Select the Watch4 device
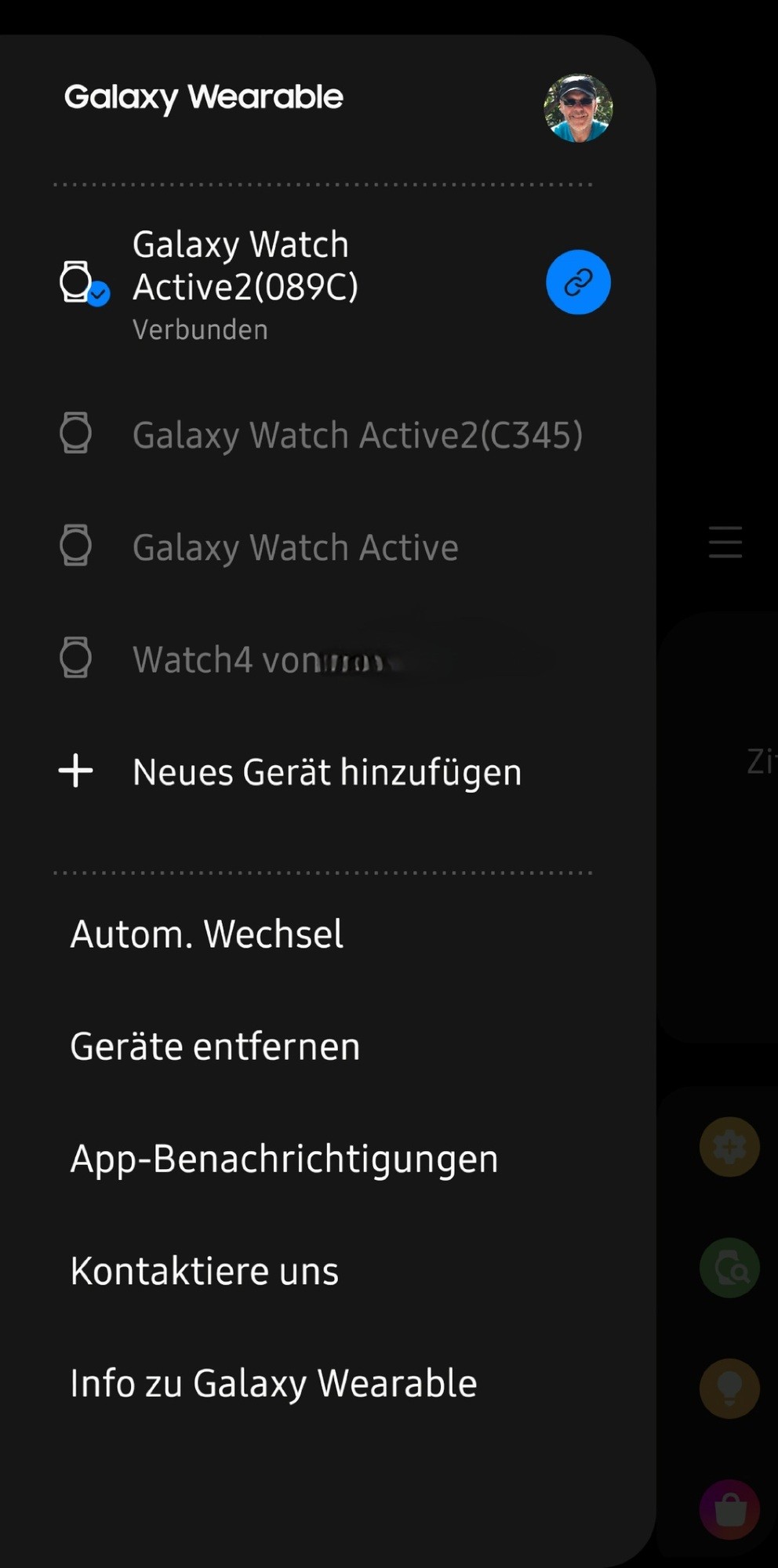 pos(259,659)
